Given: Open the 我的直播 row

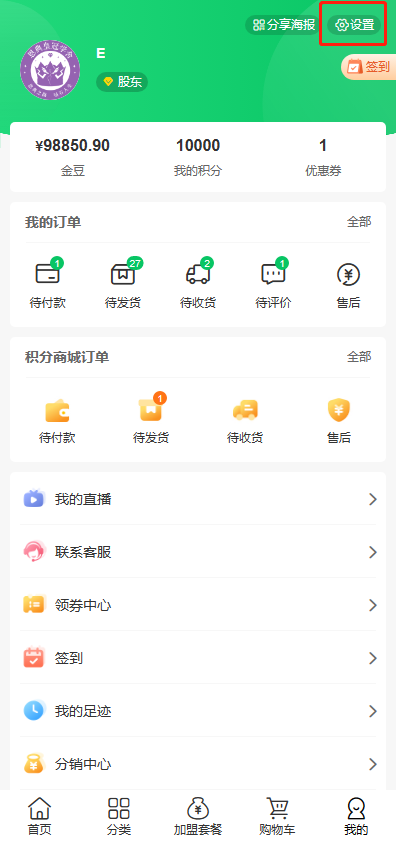Looking at the screenshot, I should [x=198, y=499].
